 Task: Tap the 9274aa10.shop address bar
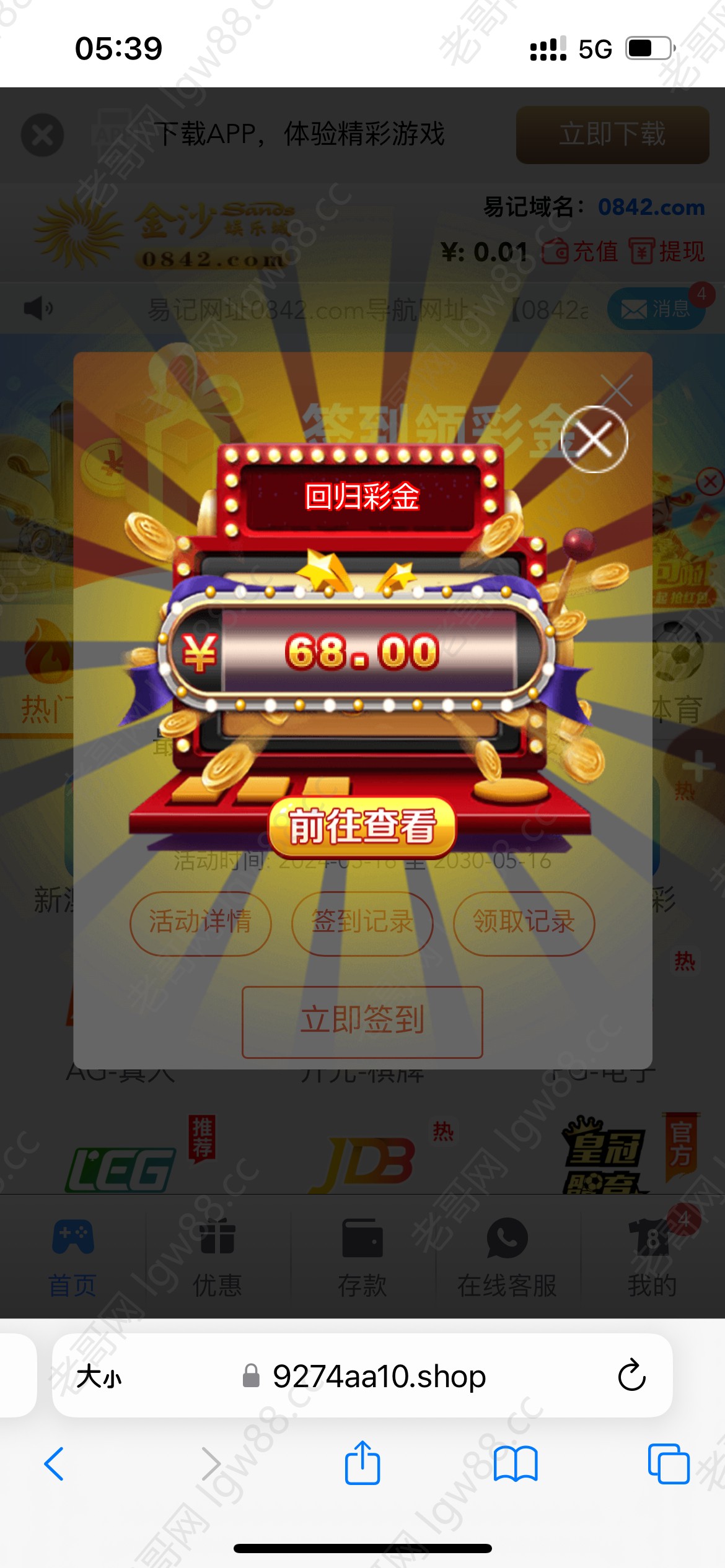coord(378,1377)
